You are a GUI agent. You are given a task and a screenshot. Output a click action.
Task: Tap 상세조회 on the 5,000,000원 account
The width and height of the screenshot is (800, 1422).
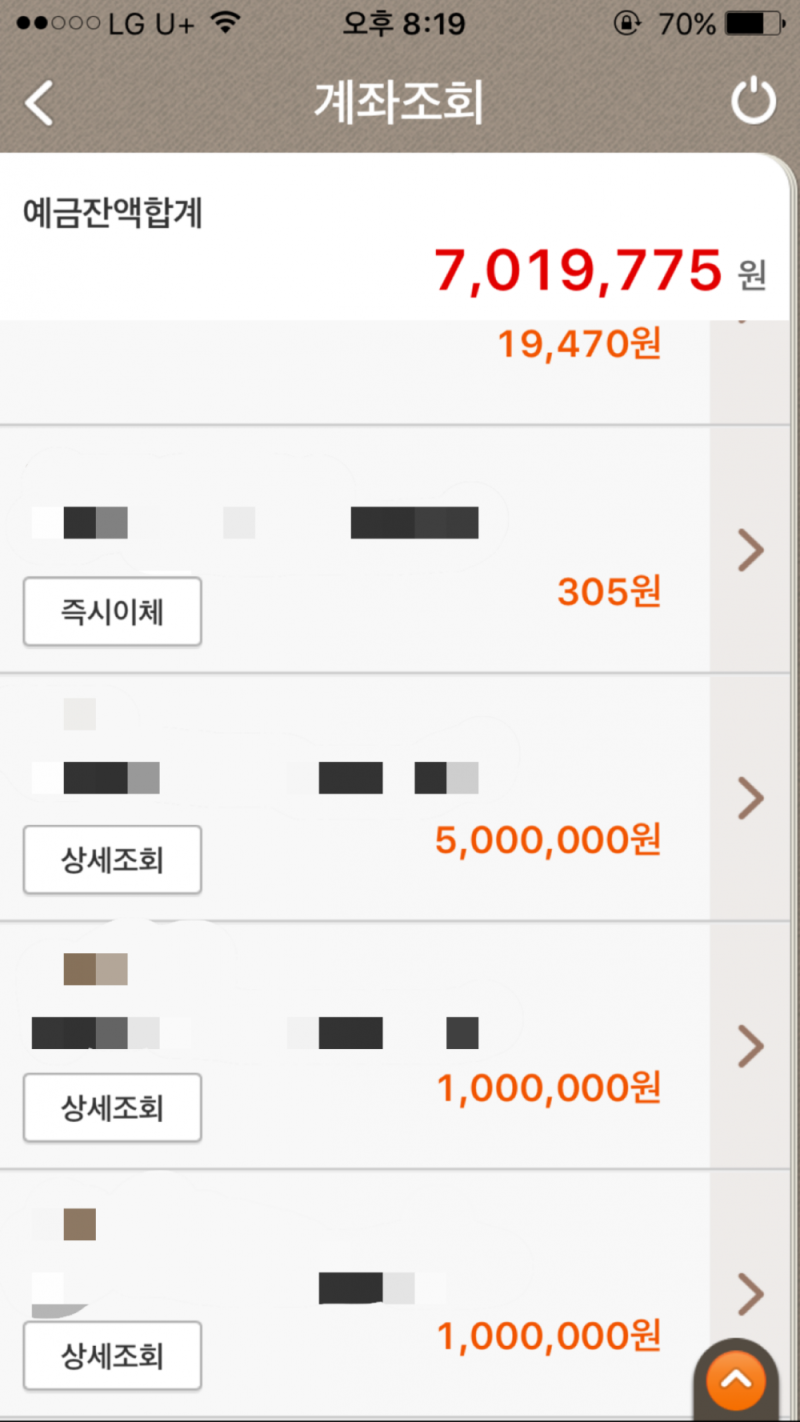[x=111, y=860]
